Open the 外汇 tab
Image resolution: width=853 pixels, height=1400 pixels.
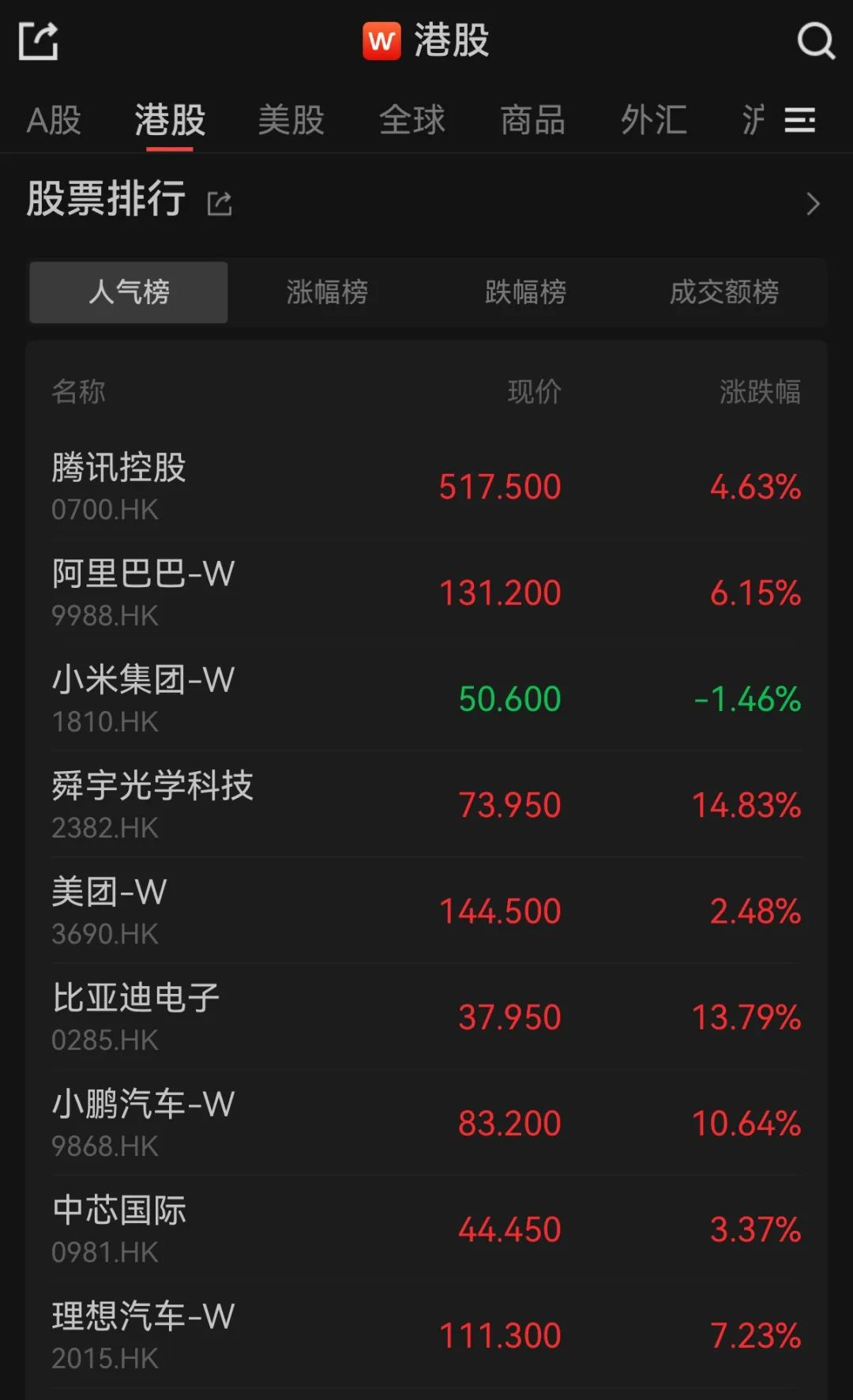point(653,121)
